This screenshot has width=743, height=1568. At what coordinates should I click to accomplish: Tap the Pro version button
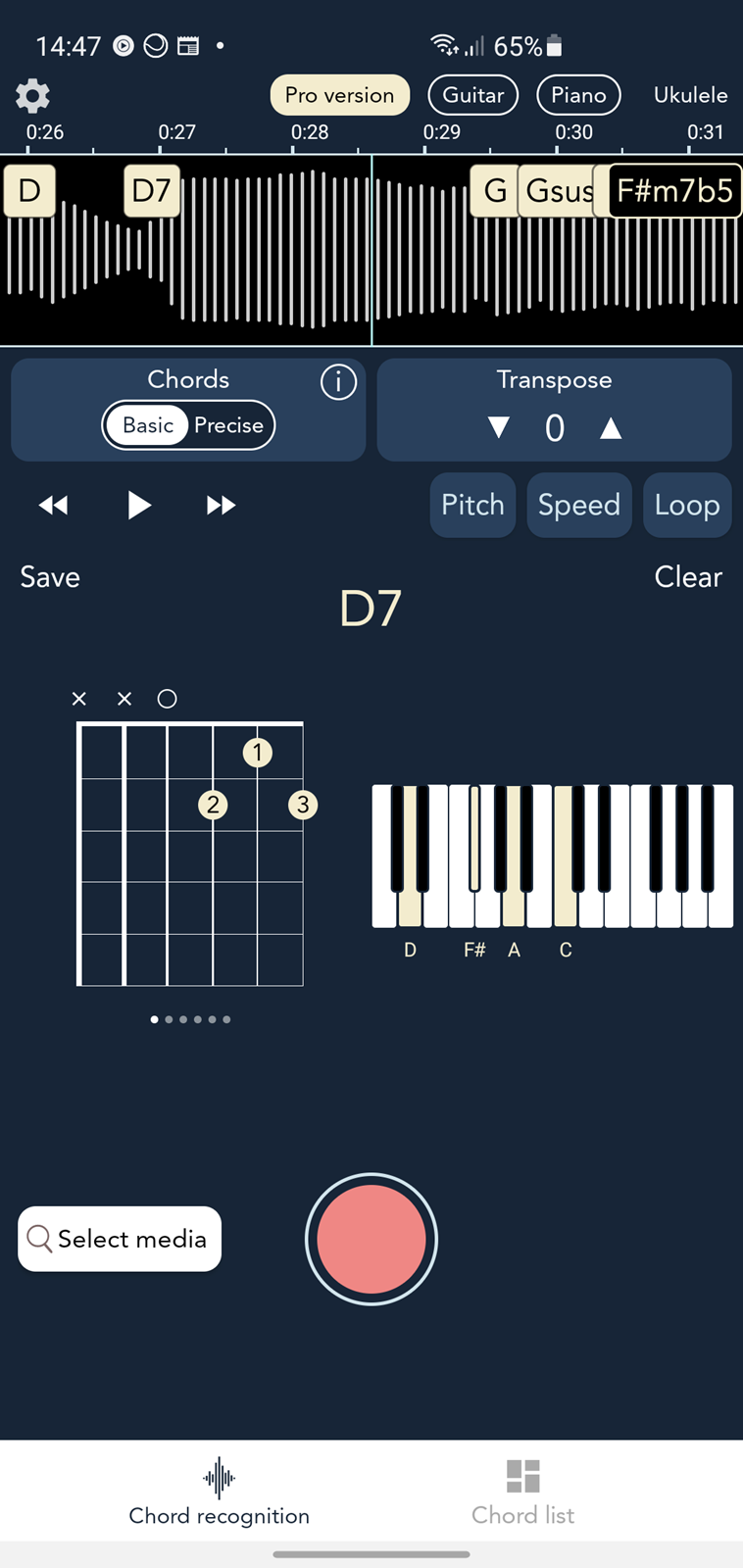[339, 95]
